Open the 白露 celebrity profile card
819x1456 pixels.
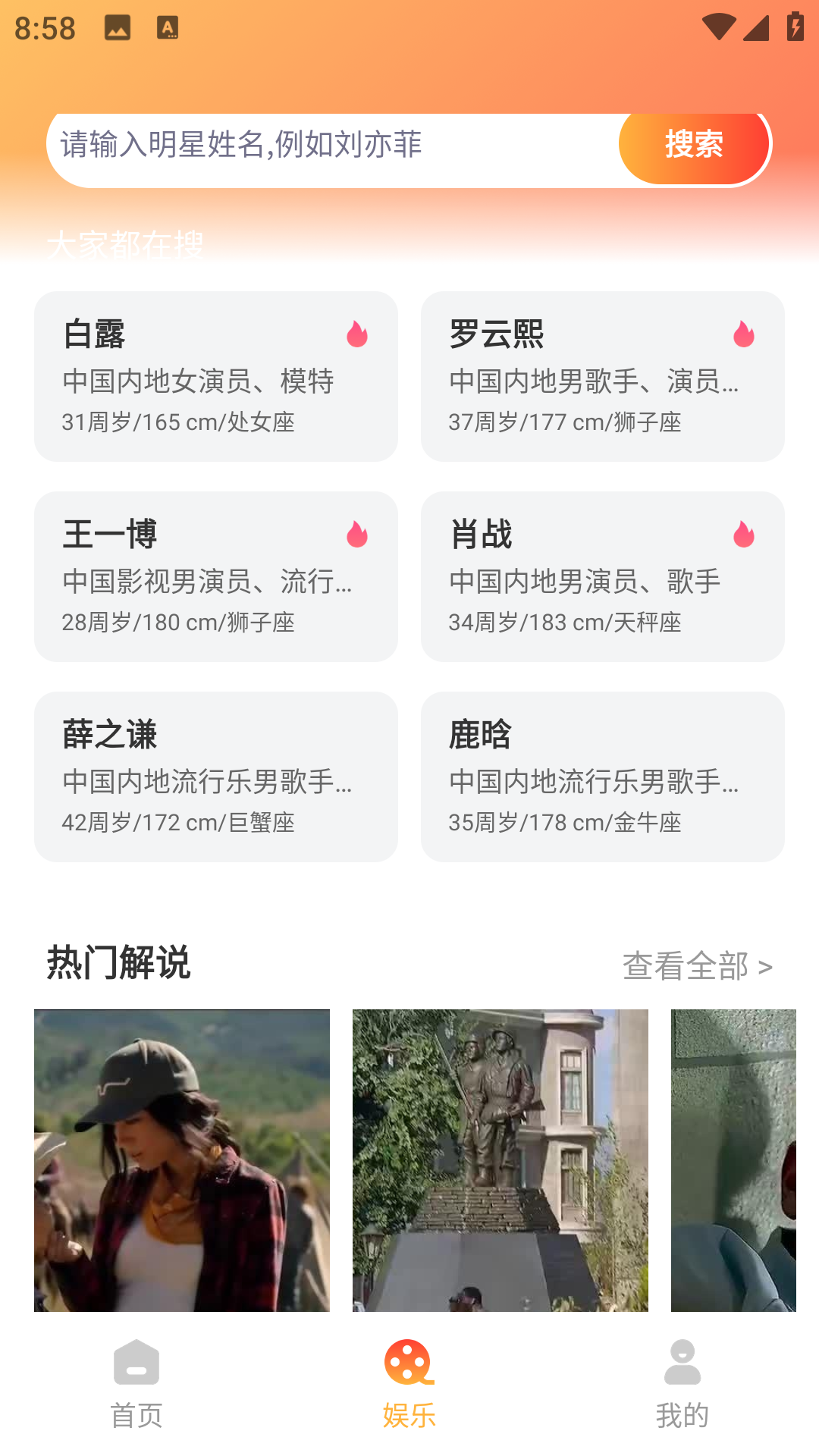click(215, 377)
